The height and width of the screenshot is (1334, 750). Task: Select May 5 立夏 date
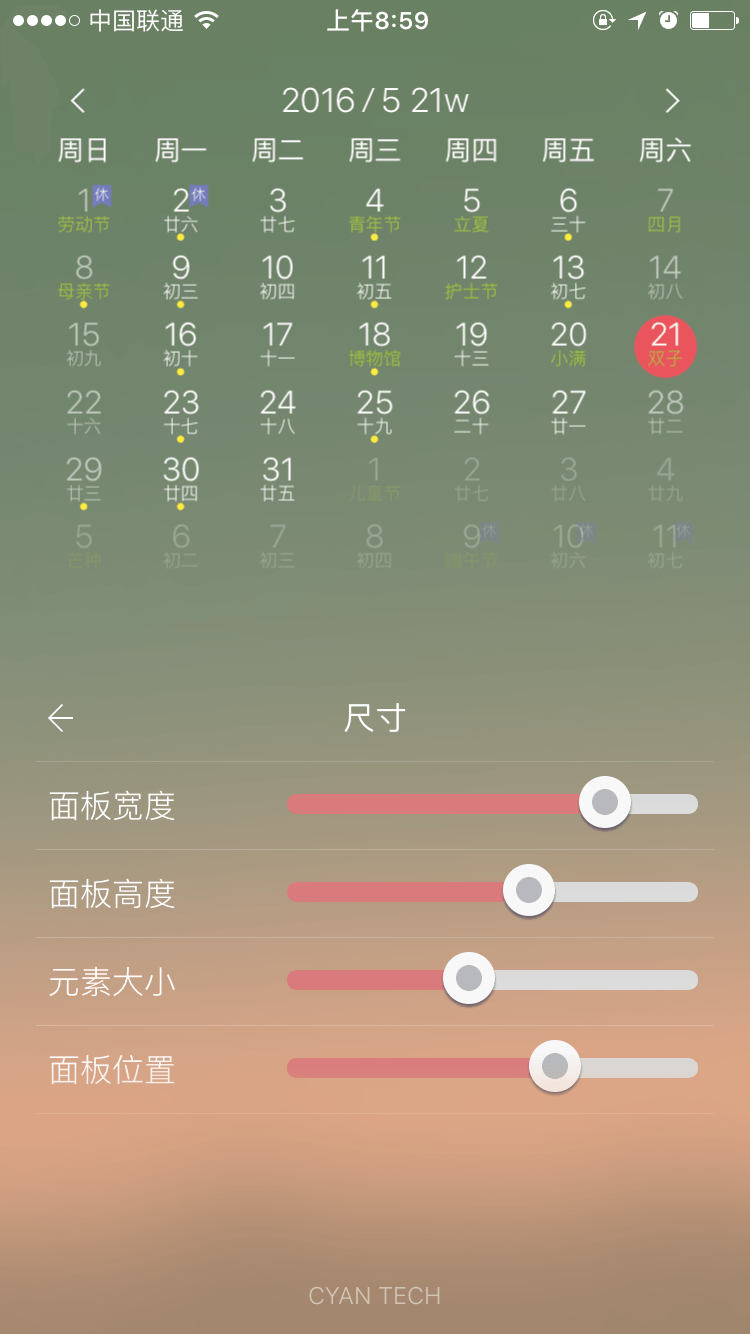pos(471,209)
